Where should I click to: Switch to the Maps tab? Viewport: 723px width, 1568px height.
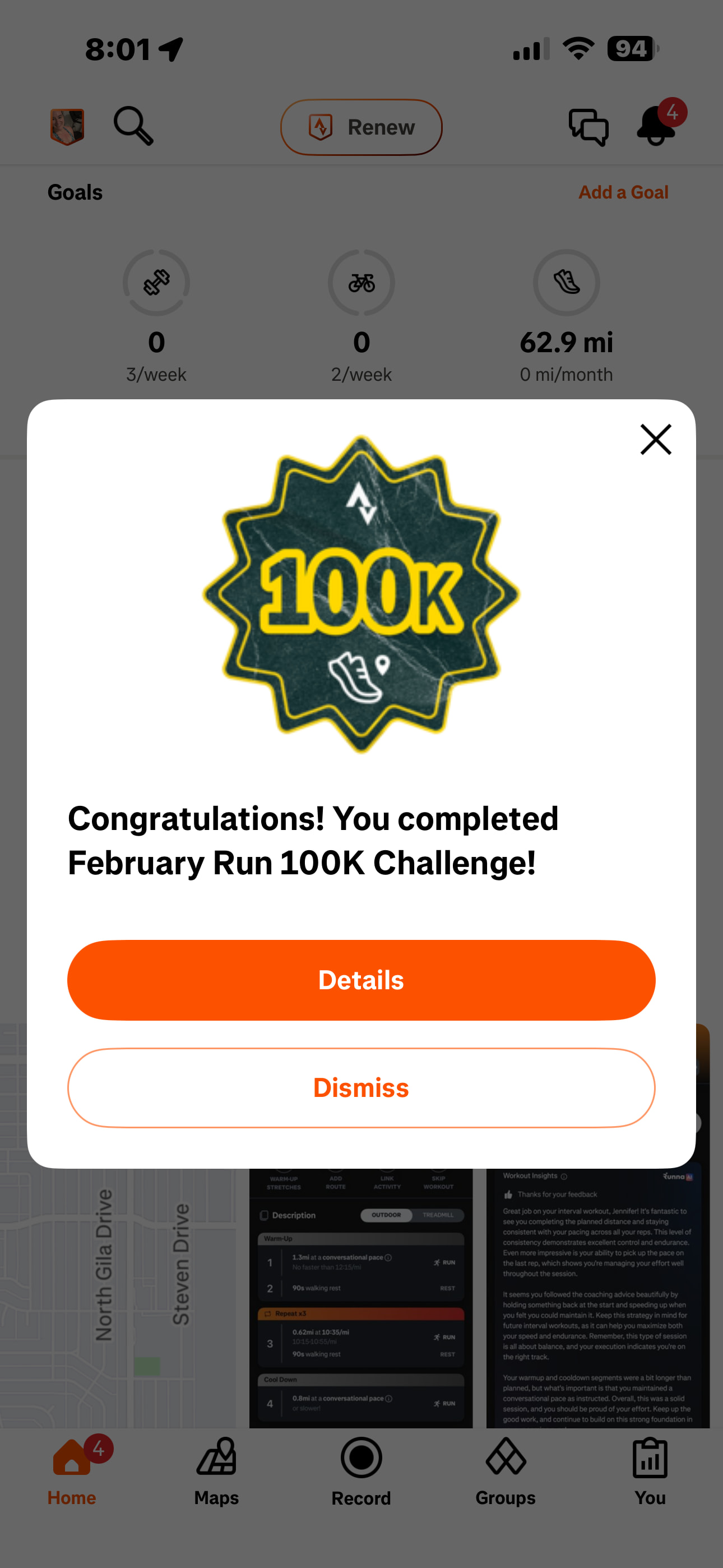tap(217, 1470)
